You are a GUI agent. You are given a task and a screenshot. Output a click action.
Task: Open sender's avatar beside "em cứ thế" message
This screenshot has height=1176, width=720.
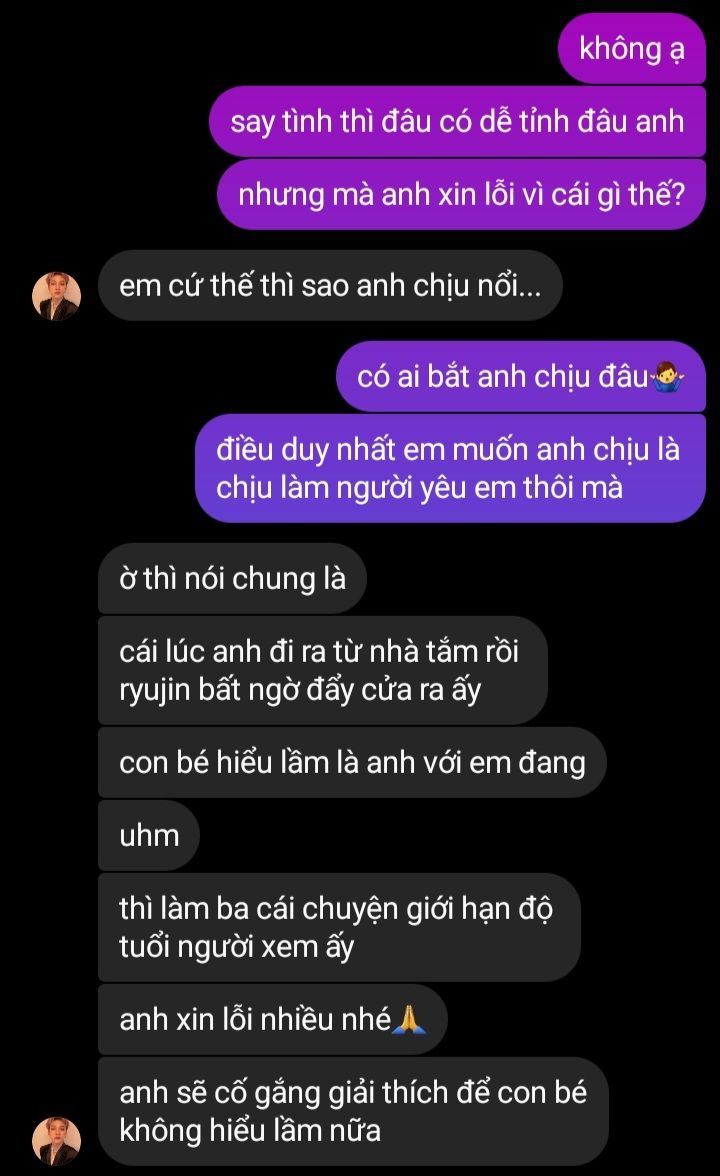tap(56, 296)
